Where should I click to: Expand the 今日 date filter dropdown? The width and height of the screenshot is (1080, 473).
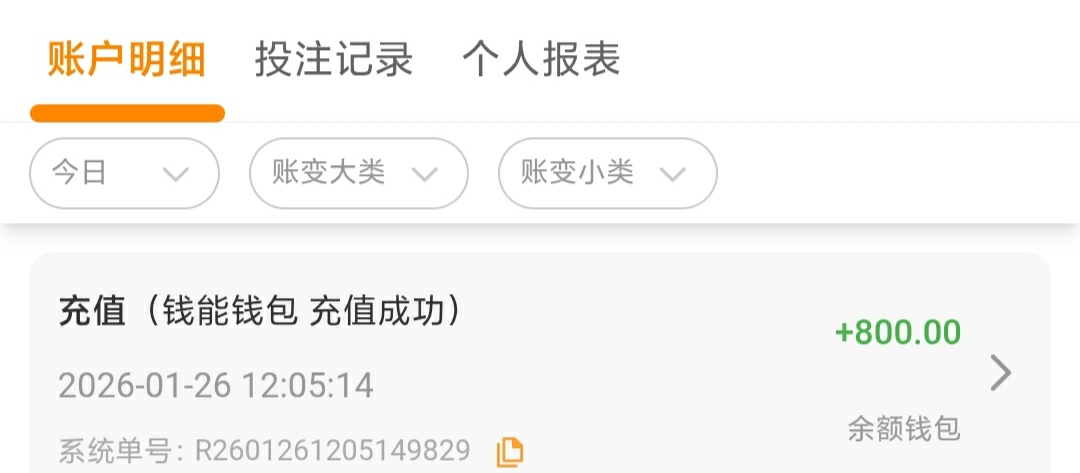(x=124, y=173)
